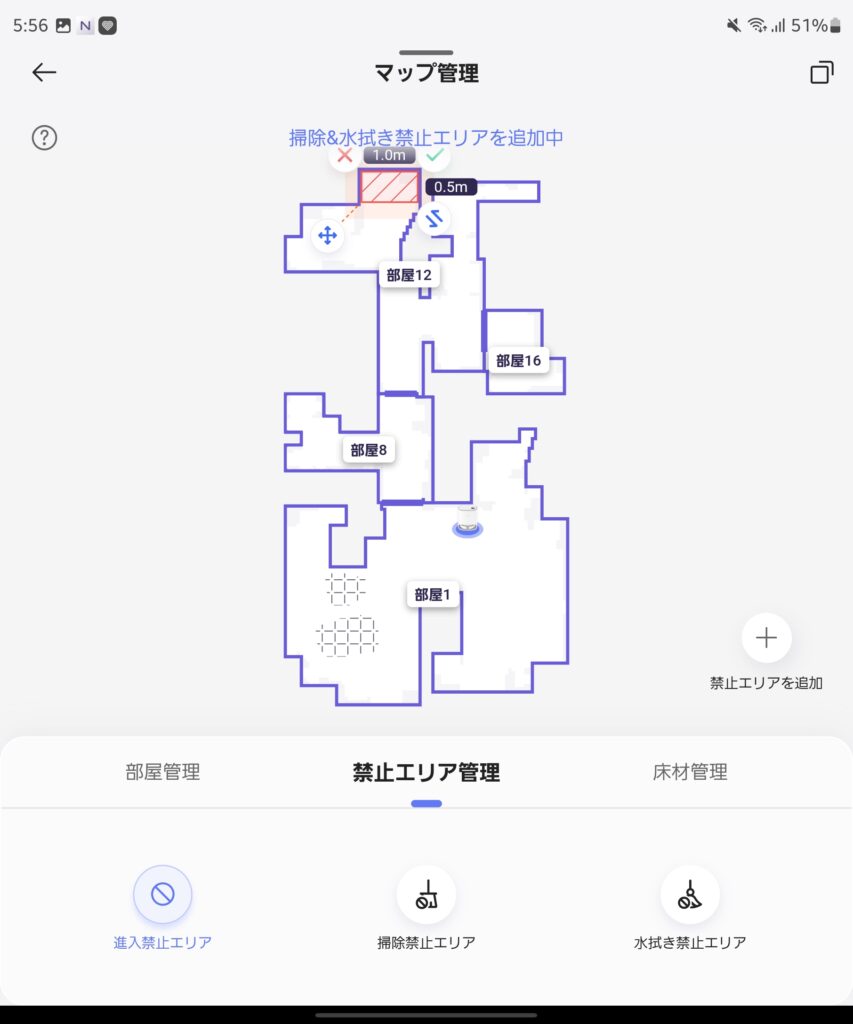Select room 部屋16 on the map
The width and height of the screenshot is (853, 1024).
518,360
